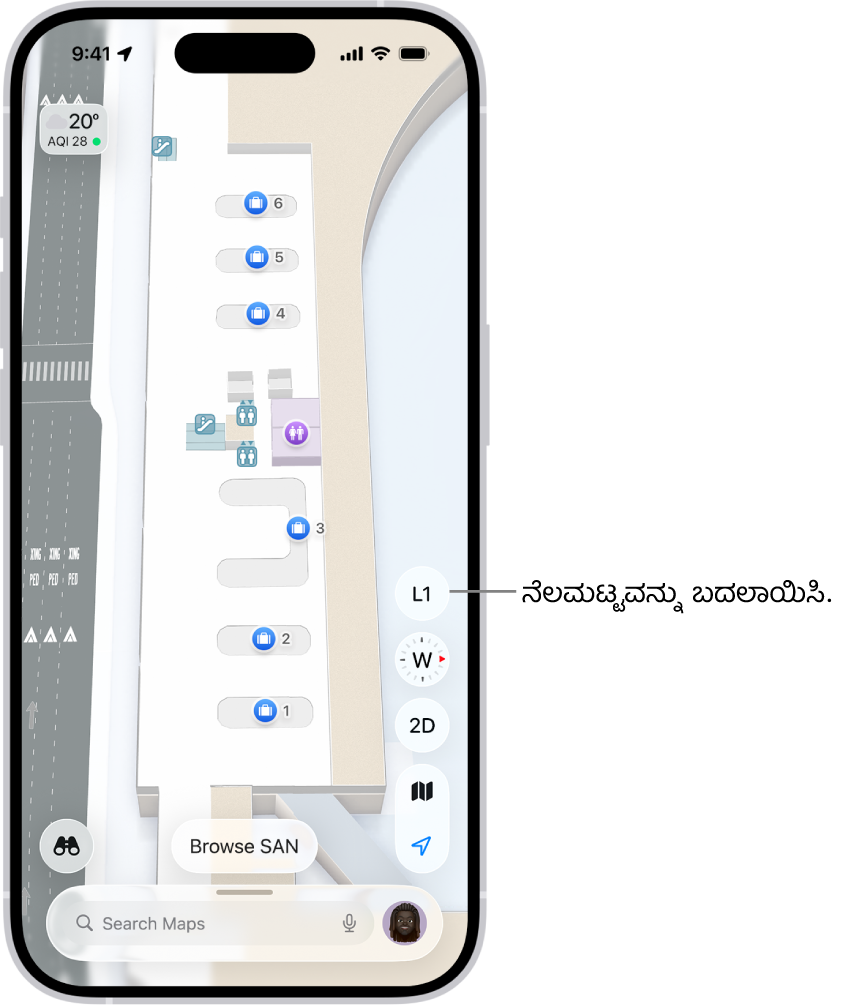865x1008 pixels.
Task: Tap the Browse SAN button
Action: coord(244,846)
